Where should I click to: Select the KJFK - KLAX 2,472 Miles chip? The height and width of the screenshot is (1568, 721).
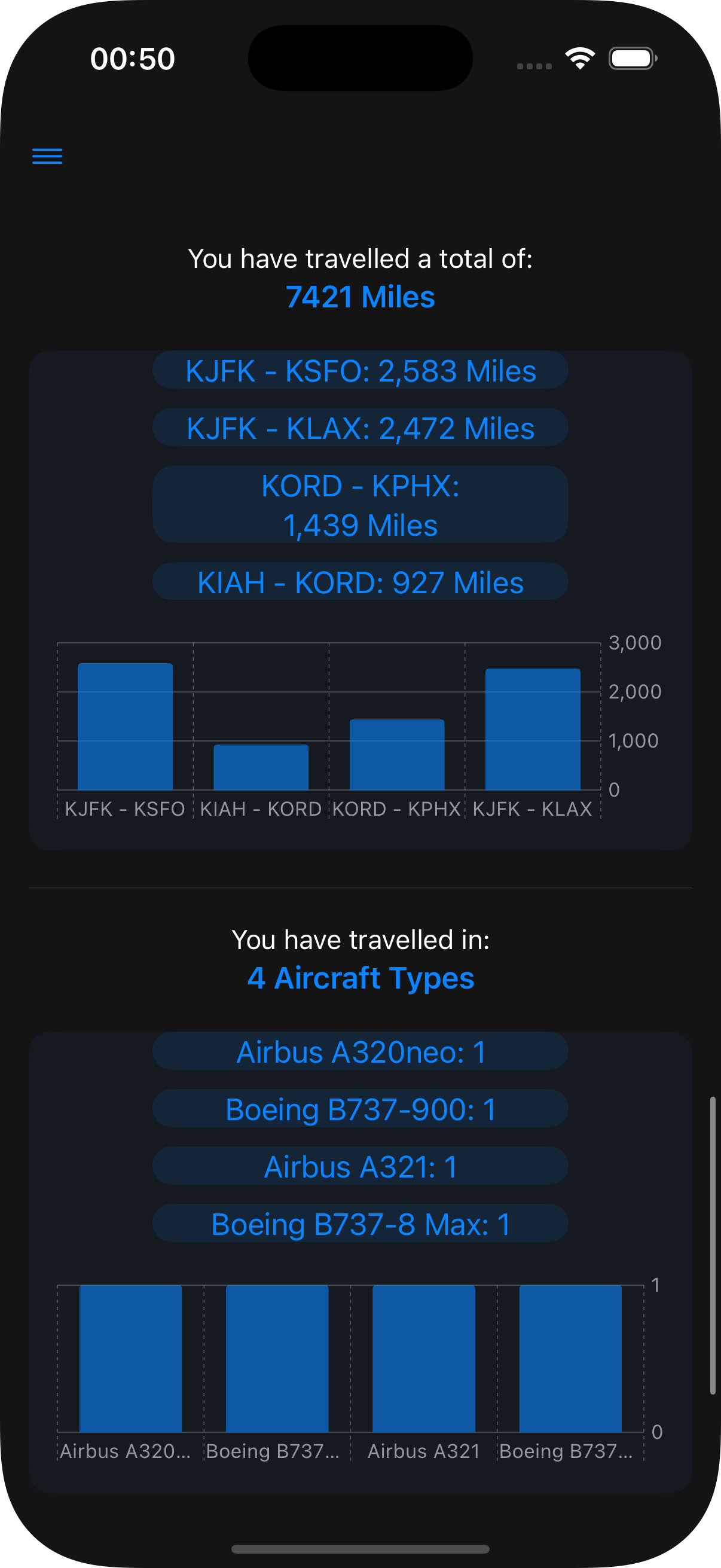[x=360, y=428]
